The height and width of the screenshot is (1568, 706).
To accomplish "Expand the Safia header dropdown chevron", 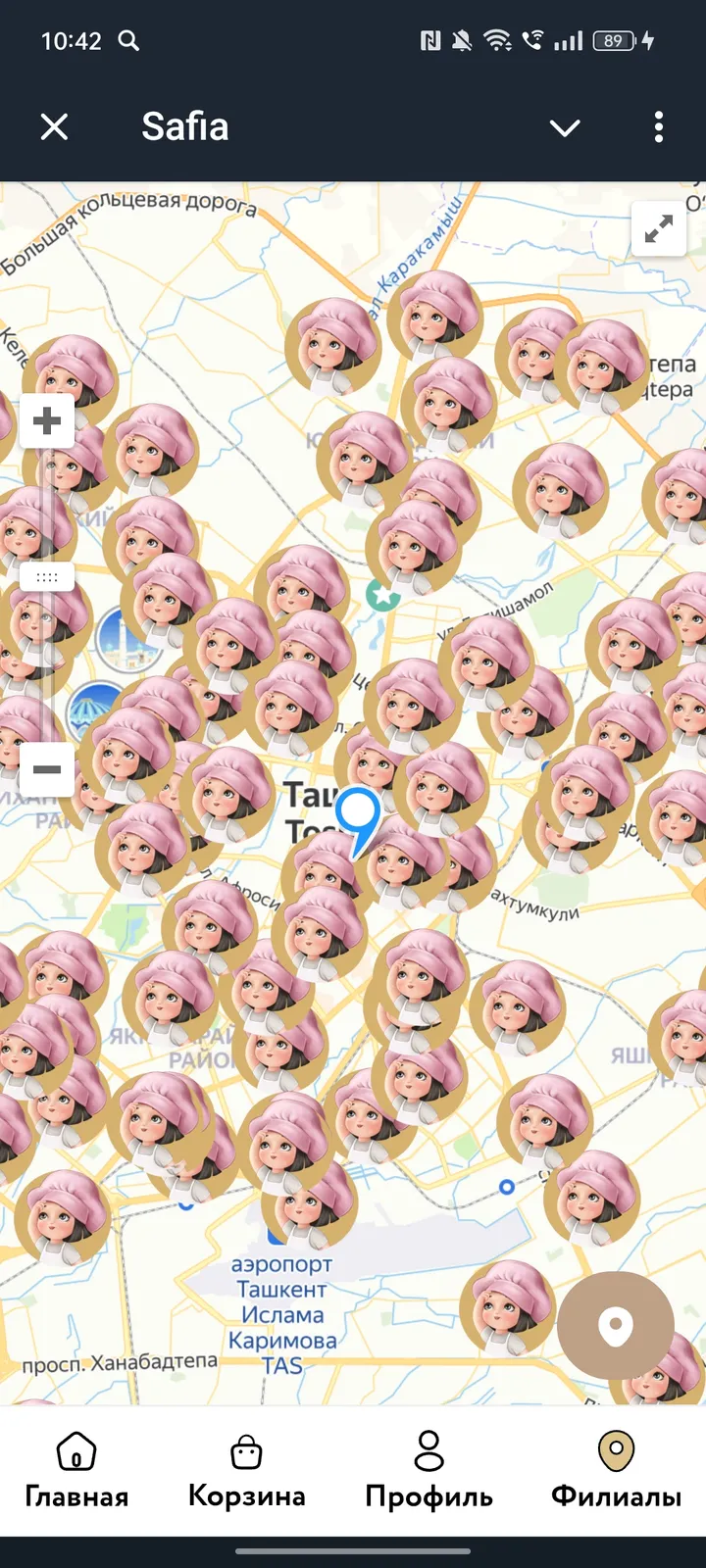I will pos(565,127).
